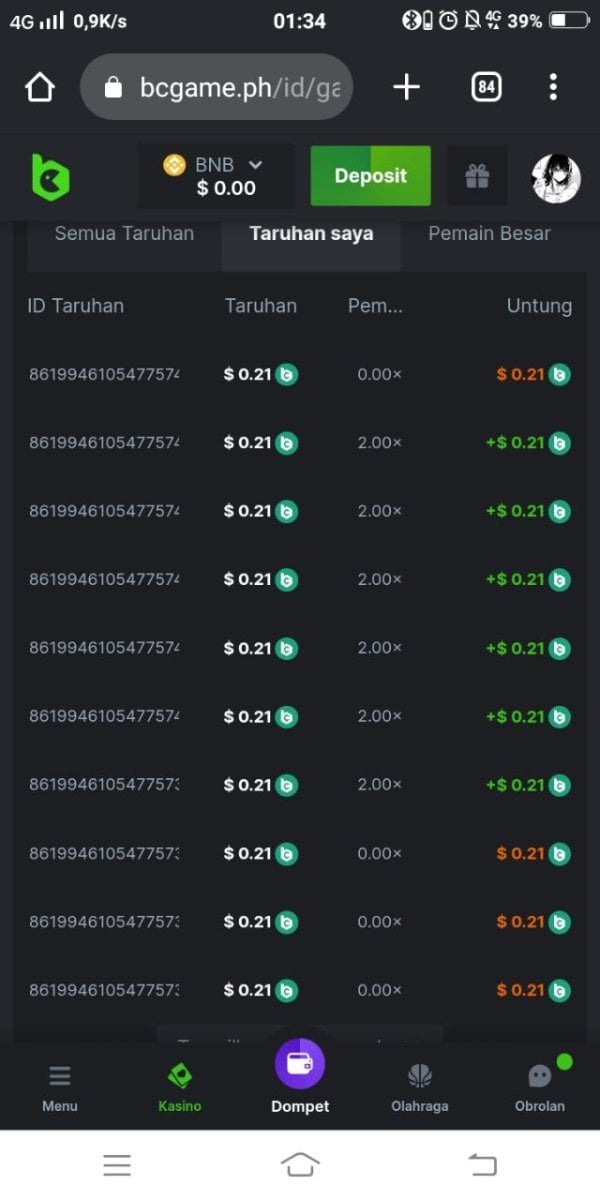
Task: Expand the BNB currency dropdown
Action: click(216, 176)
